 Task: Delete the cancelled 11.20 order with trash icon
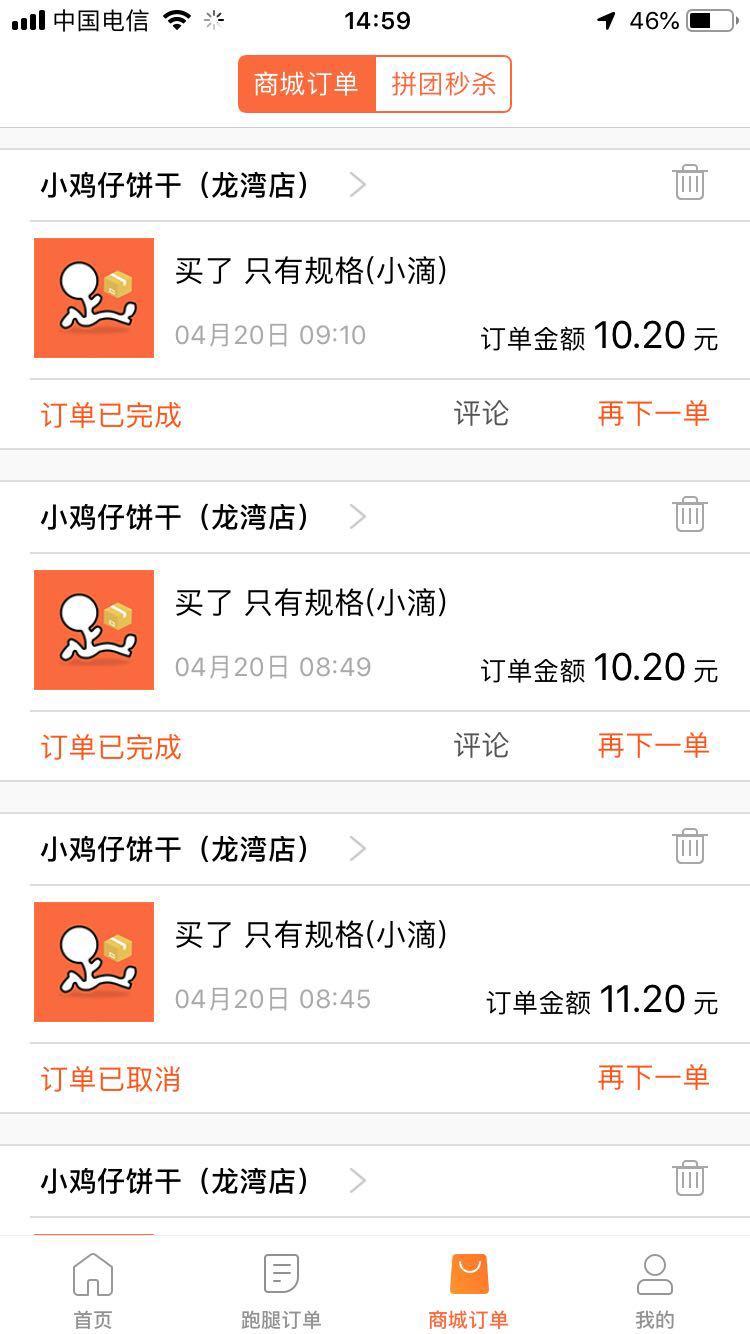tap(689, 846)
